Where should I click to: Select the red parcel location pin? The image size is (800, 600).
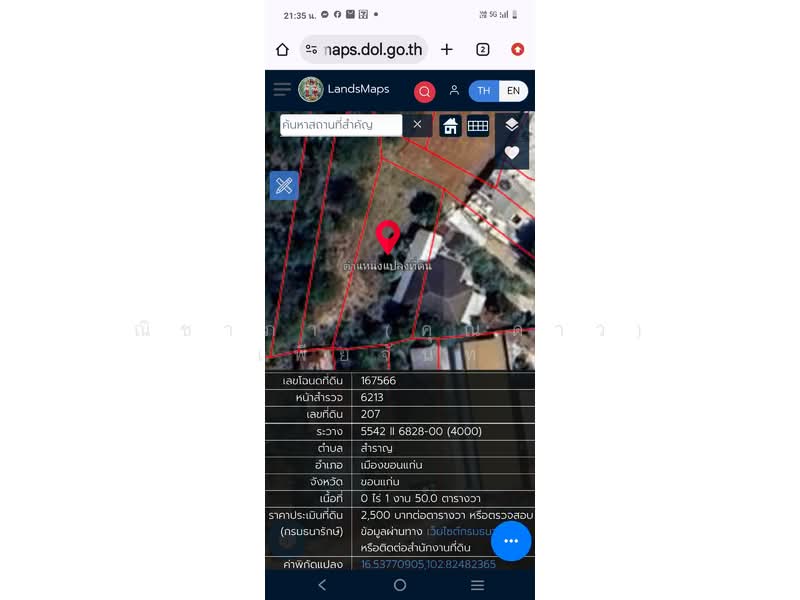pyautogui.click(x=387, y=237)
